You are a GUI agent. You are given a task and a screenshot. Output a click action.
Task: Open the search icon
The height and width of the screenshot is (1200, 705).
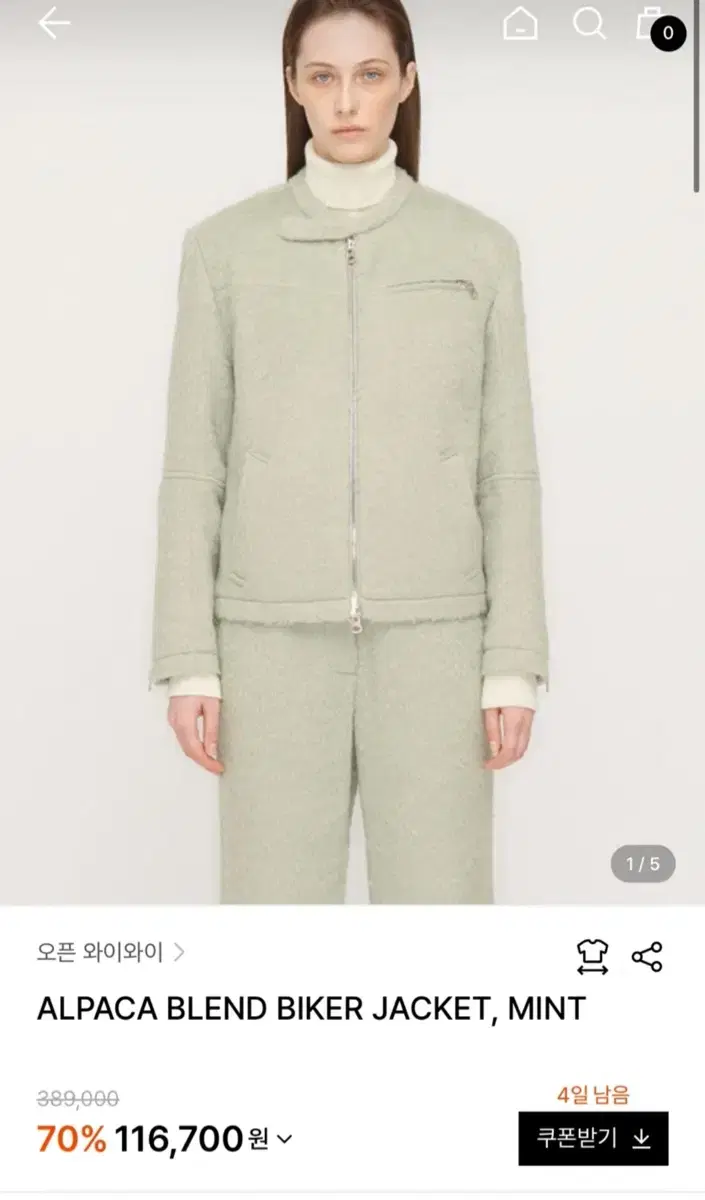point(589,24)
